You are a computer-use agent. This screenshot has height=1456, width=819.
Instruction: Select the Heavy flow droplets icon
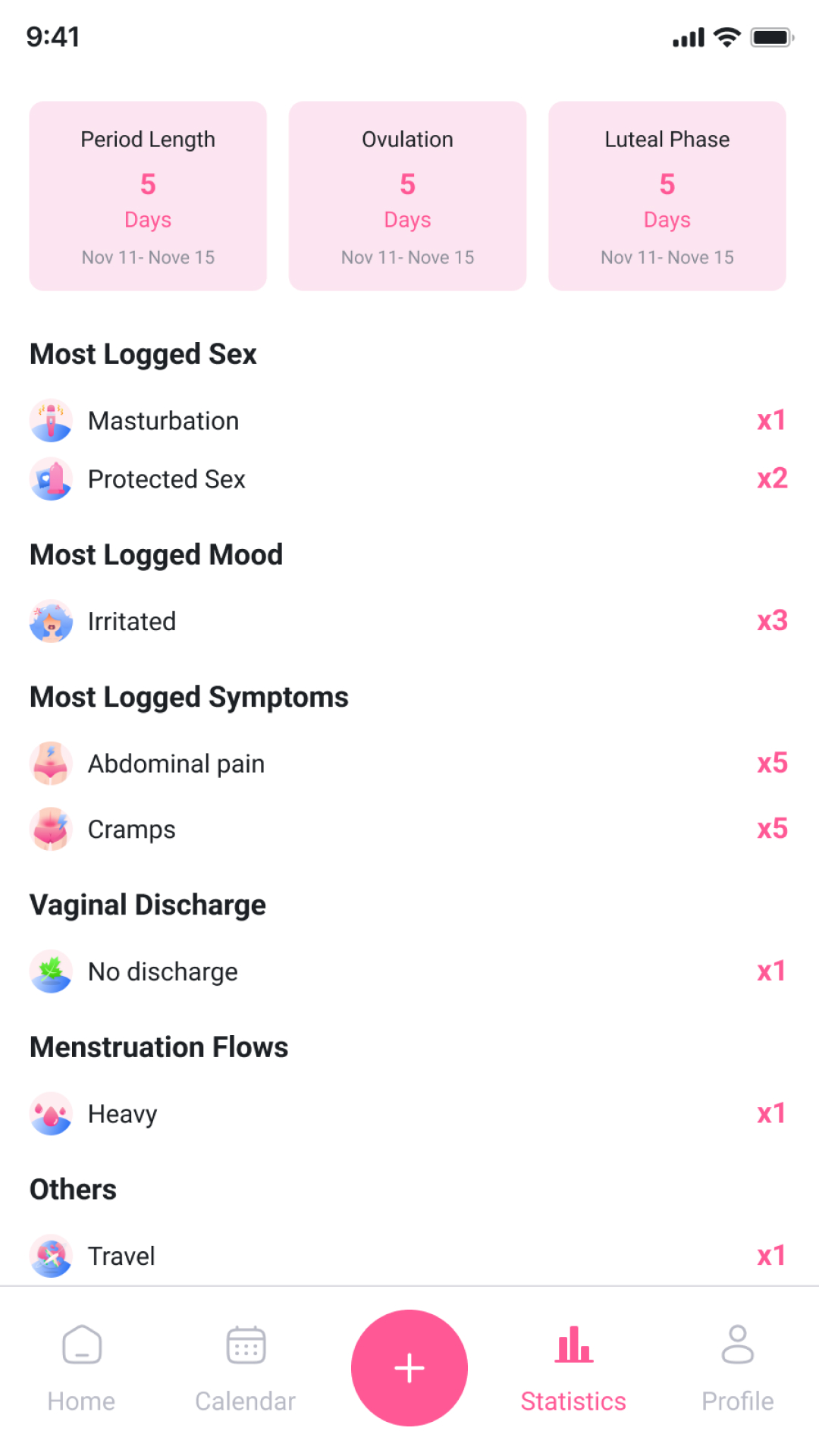click(x=50, y=1114)
